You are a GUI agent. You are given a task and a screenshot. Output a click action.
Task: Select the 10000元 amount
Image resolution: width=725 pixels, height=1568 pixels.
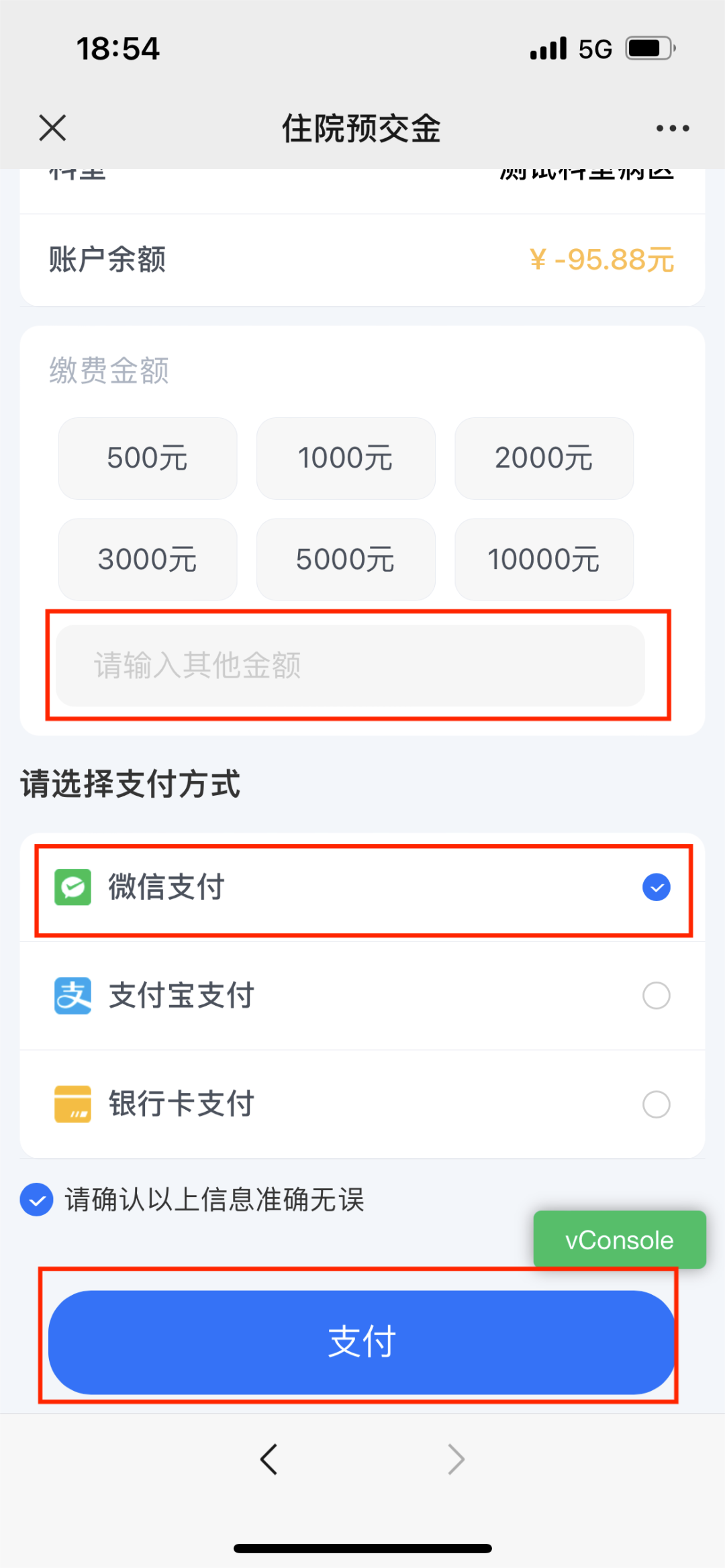[x=544, y=559]
